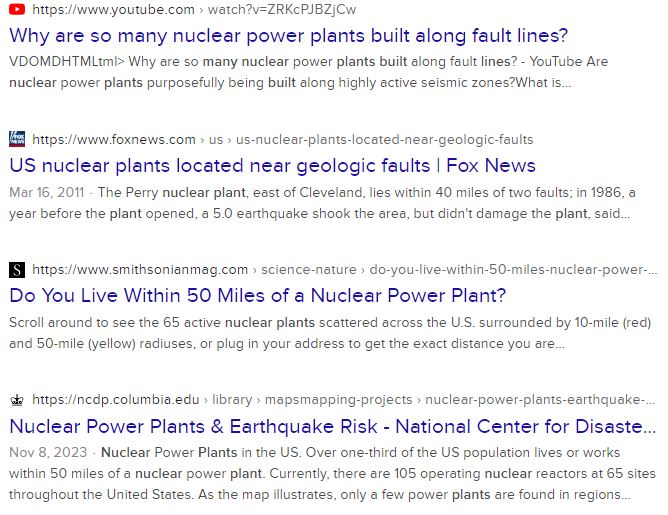
Task: Open the YouTube result about fault lines
Action: [x=288, y=36]
